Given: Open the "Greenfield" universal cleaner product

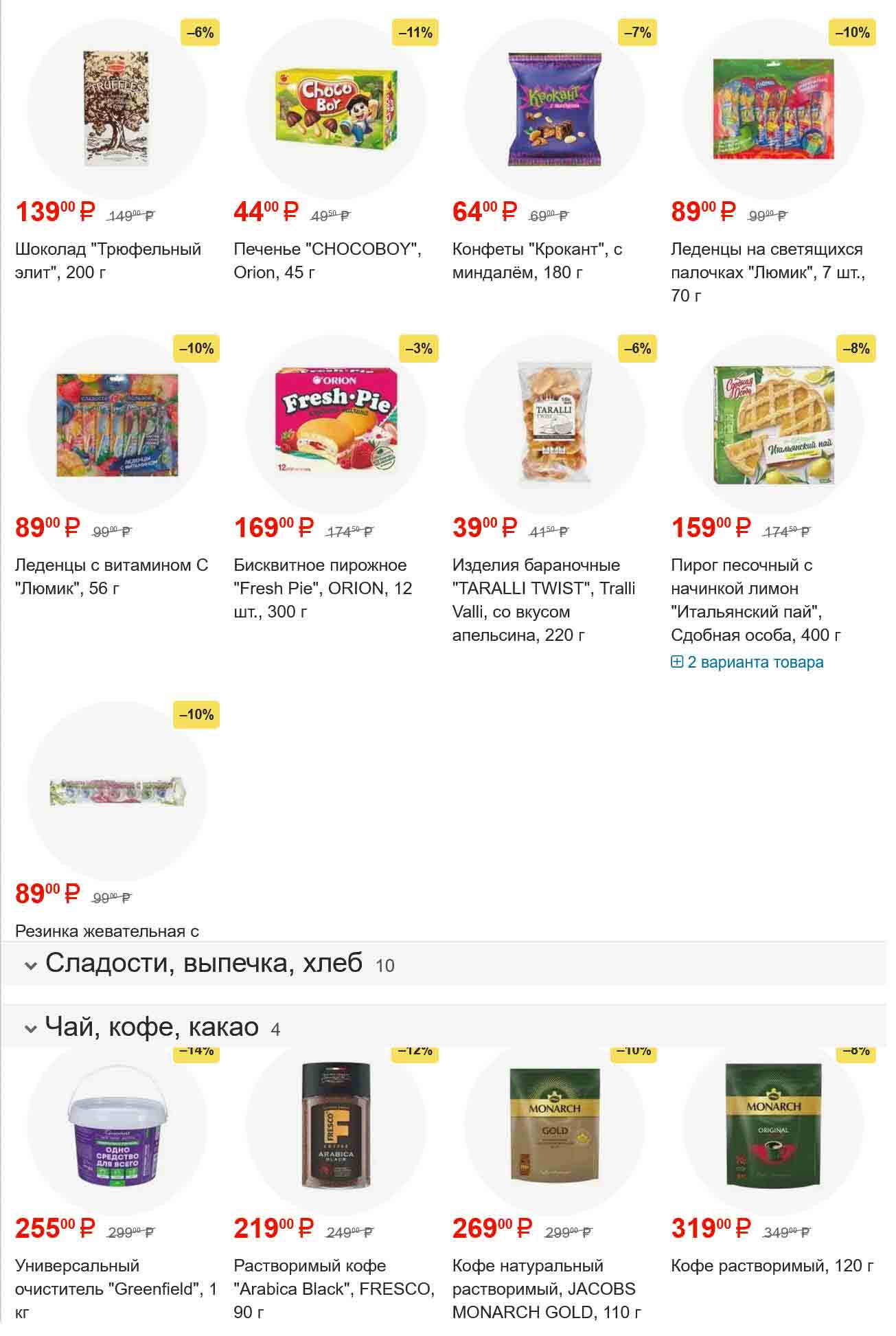Looking at the screenshot, I should [x=115, y=1289].
